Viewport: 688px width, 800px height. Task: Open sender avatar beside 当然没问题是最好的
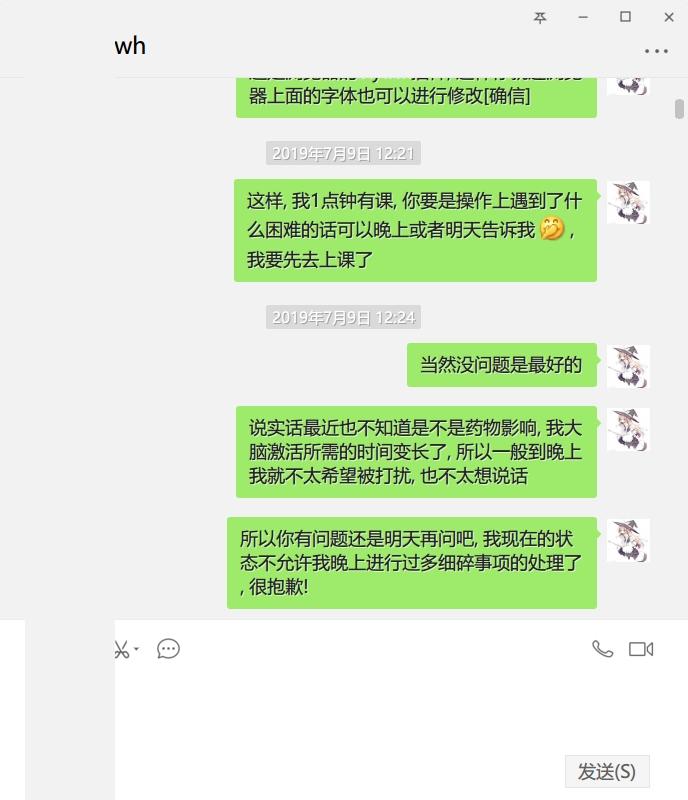tap(628, 366)
